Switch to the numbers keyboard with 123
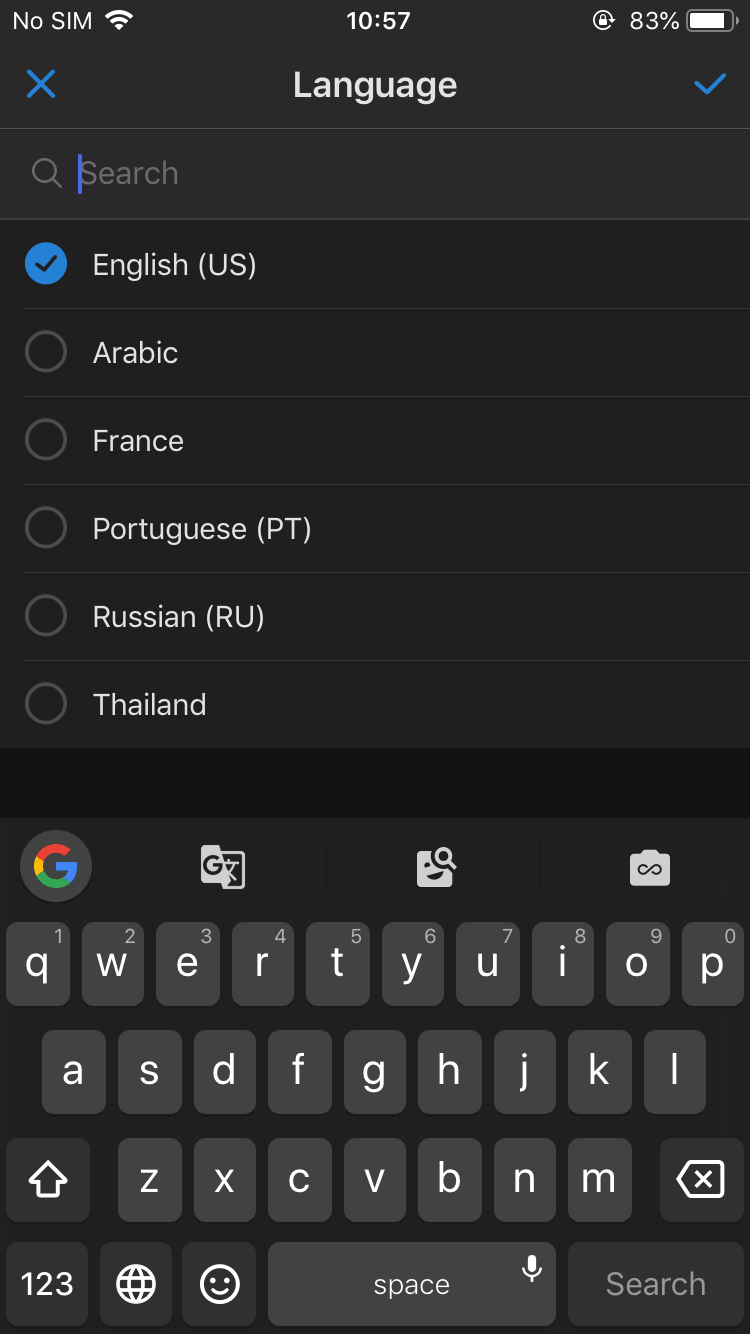This screenshot has width=750, height=1334. coord(47,1284)
